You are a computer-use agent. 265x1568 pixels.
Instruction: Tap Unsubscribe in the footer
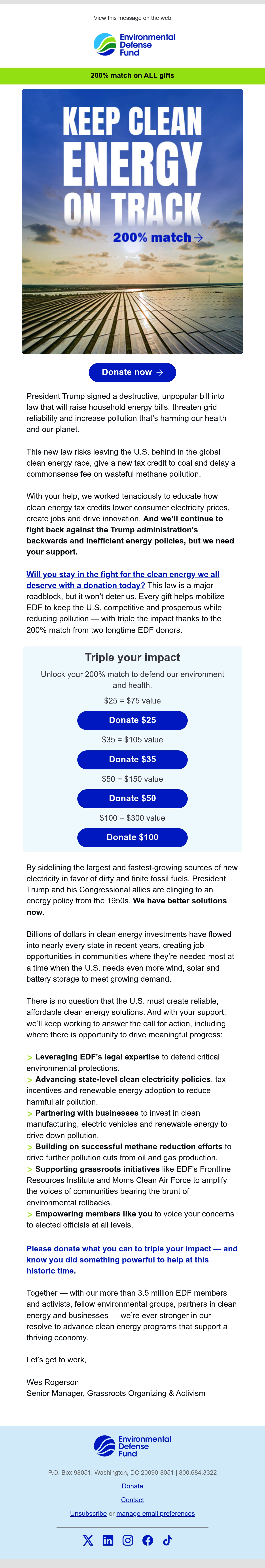coord(88,1513)
